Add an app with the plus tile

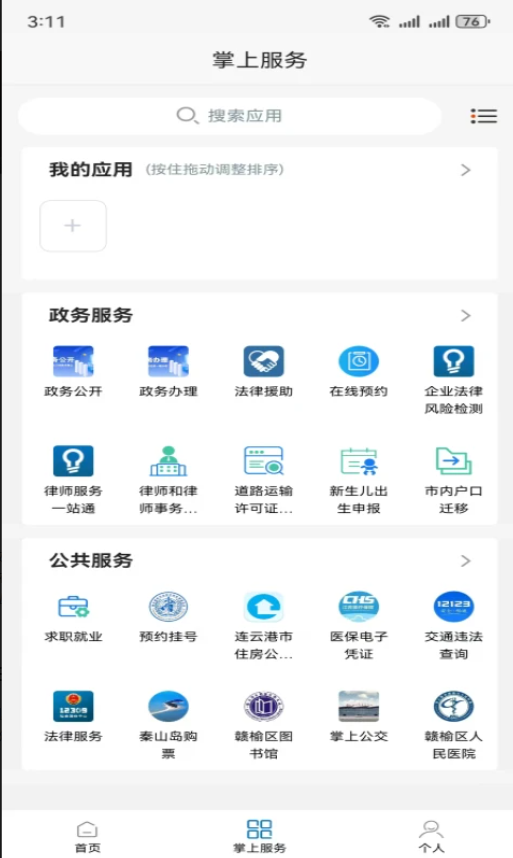click(73, 226)
